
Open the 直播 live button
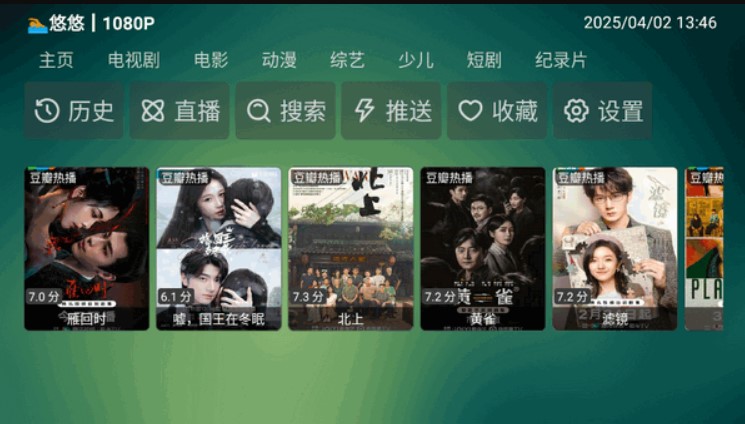click(180, 111)
